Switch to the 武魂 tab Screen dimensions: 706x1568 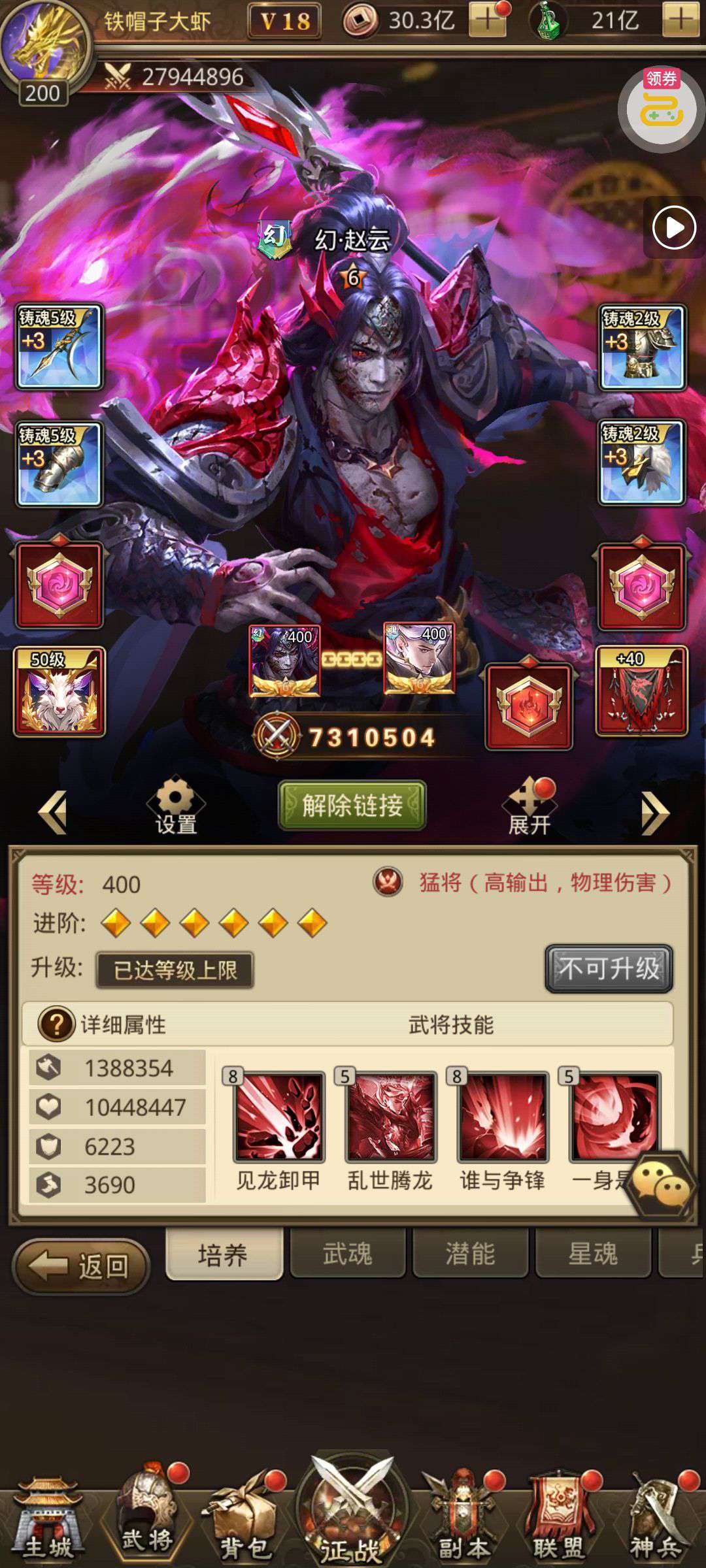[347, 1253]
